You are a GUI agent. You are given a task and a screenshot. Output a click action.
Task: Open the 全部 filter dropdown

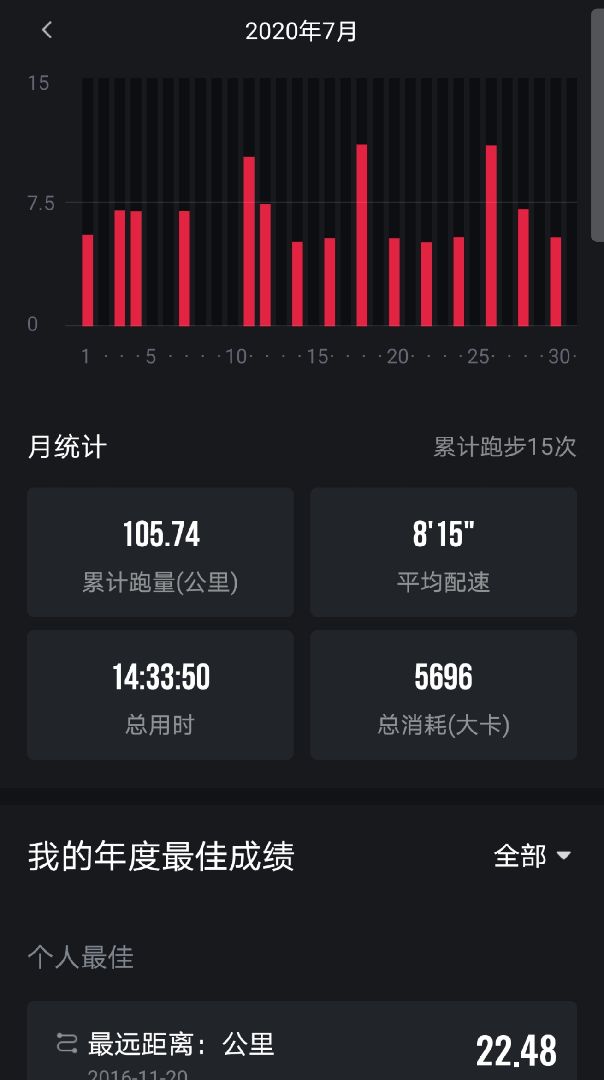point(533,856)
